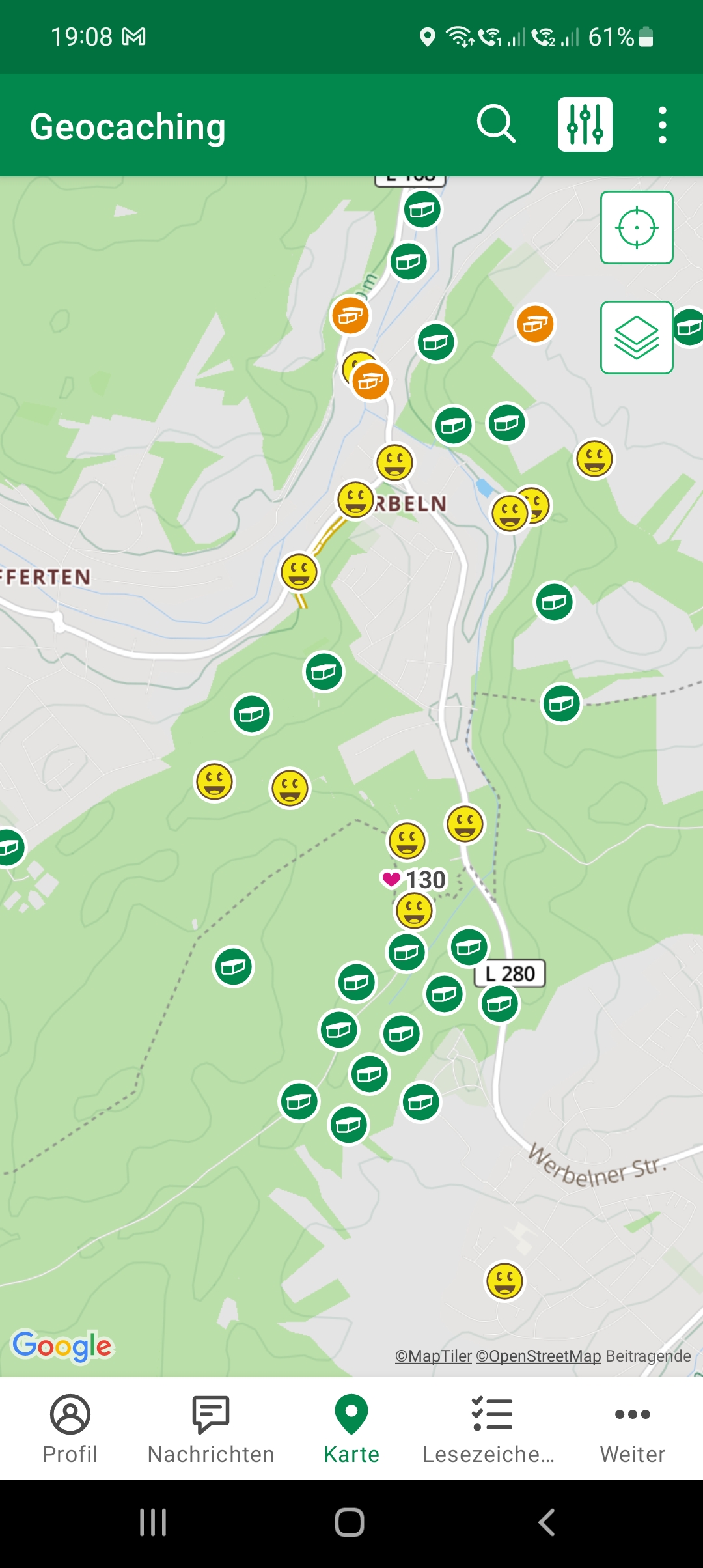Open the cache search
The image size is (703, 1568).
(x=496, y=124)
